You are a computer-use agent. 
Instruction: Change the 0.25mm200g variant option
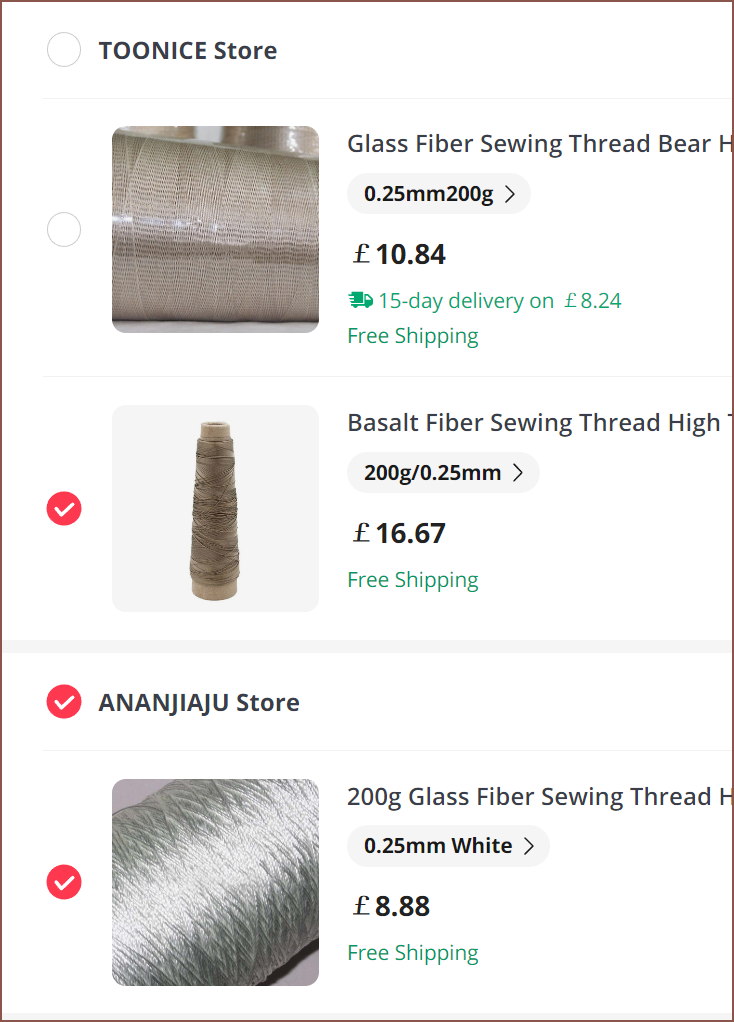click(438, 194)
